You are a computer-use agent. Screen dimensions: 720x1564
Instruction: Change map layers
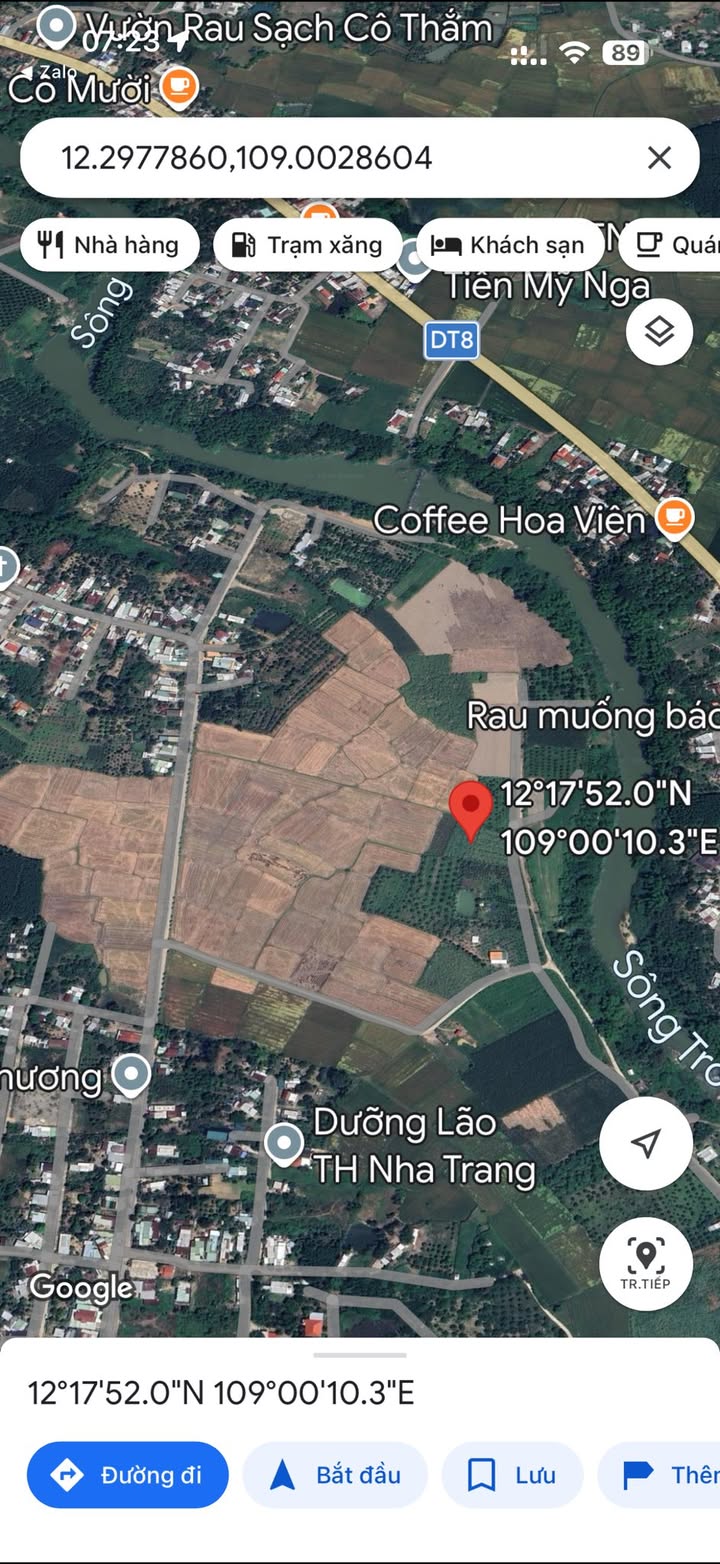659,332
